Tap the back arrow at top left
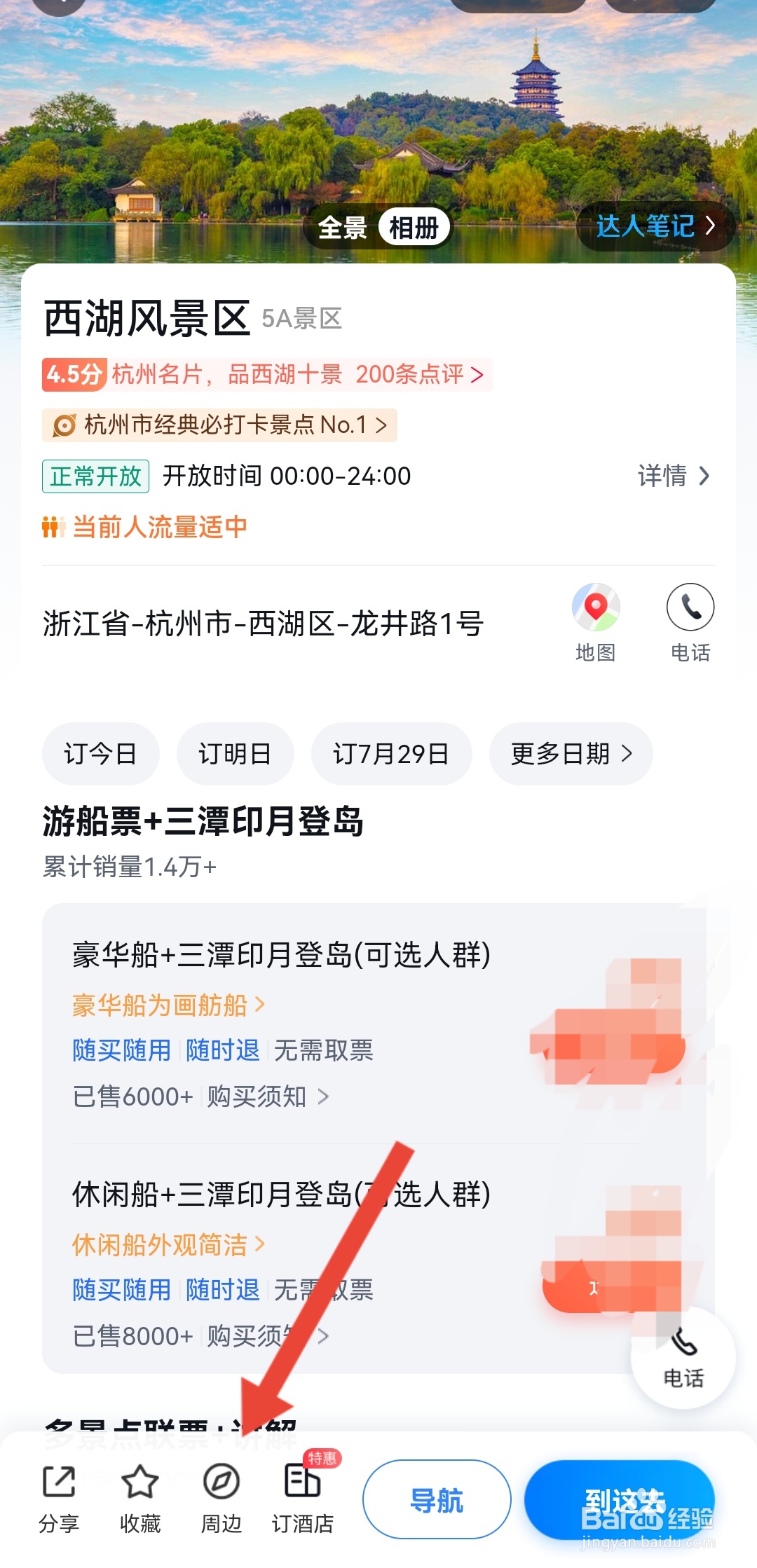Screen dimensions: 757x1568 [60, 7]
